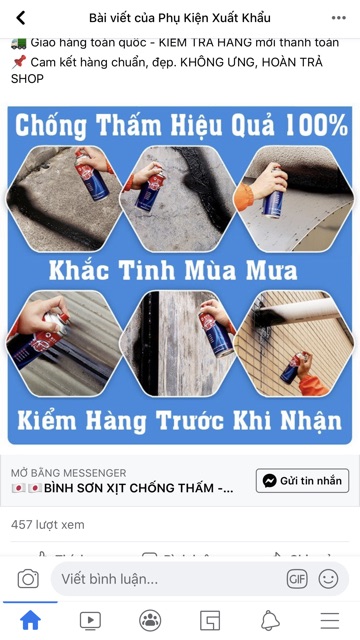The image size is (360, 640).
Task: Switch to the Watch video tab
Action: pos(90,621)
